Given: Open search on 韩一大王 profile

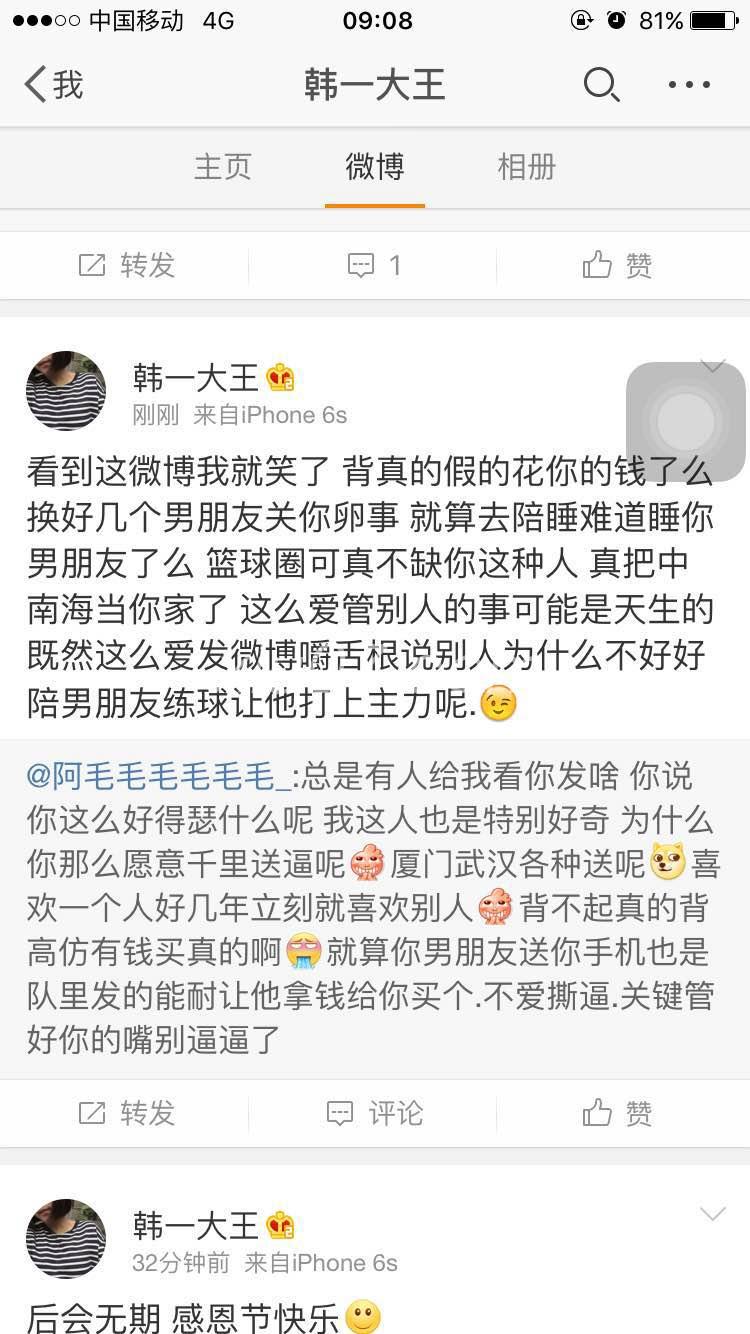Looking at the screenshot, I should pos(601,85).
